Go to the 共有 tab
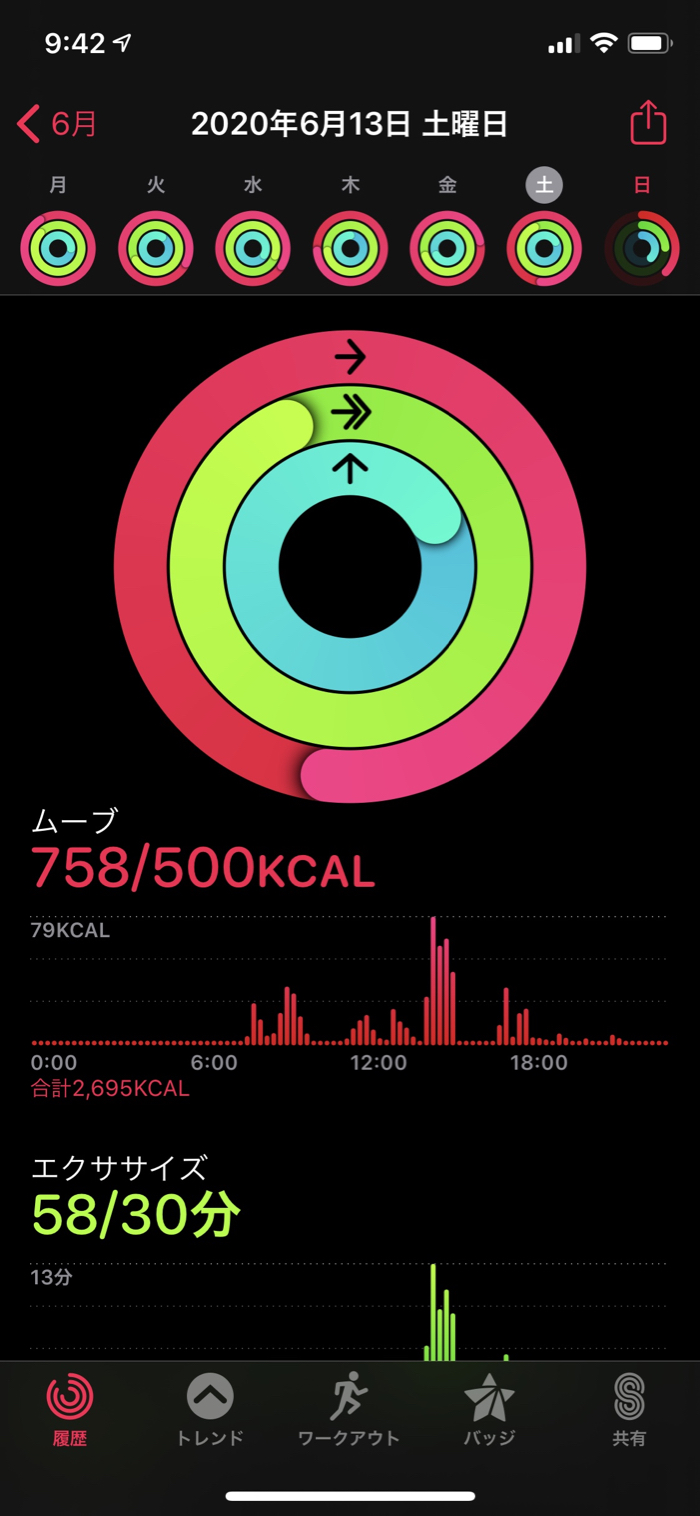The image size is (700, 1516). coord(629,1410)
